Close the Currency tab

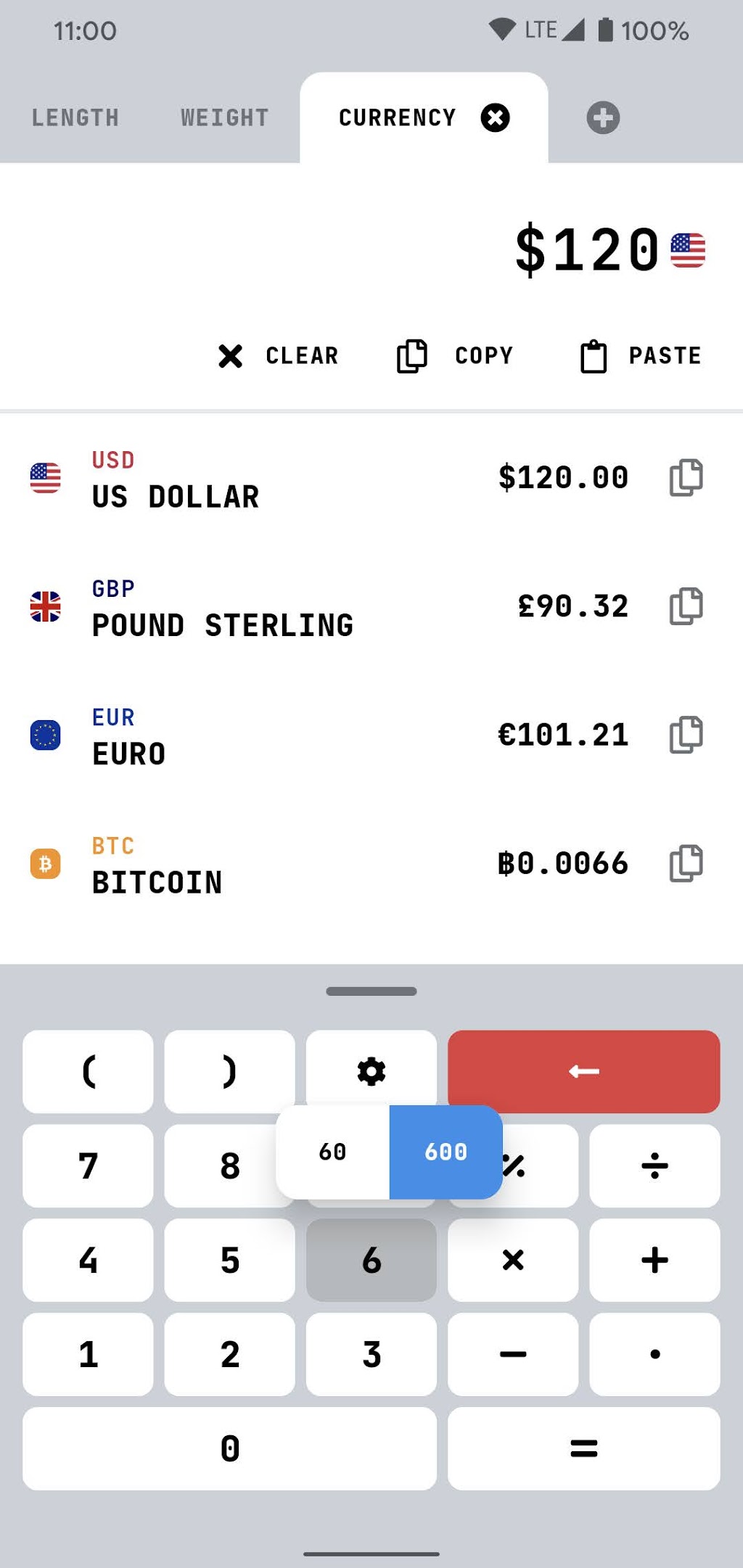495,117
